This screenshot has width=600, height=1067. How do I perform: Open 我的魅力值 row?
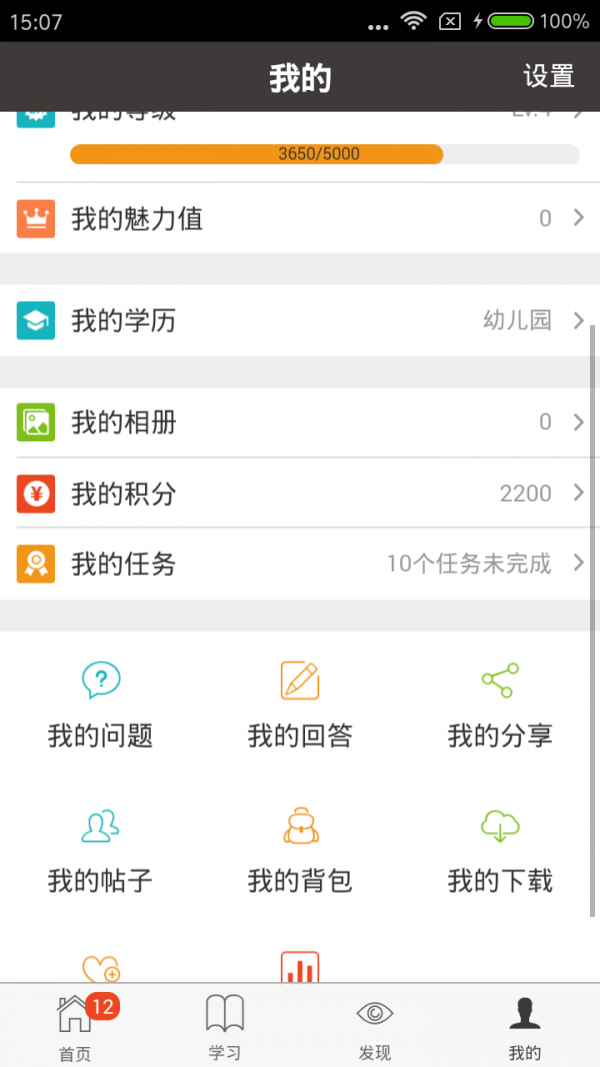(x=300, y=219)
